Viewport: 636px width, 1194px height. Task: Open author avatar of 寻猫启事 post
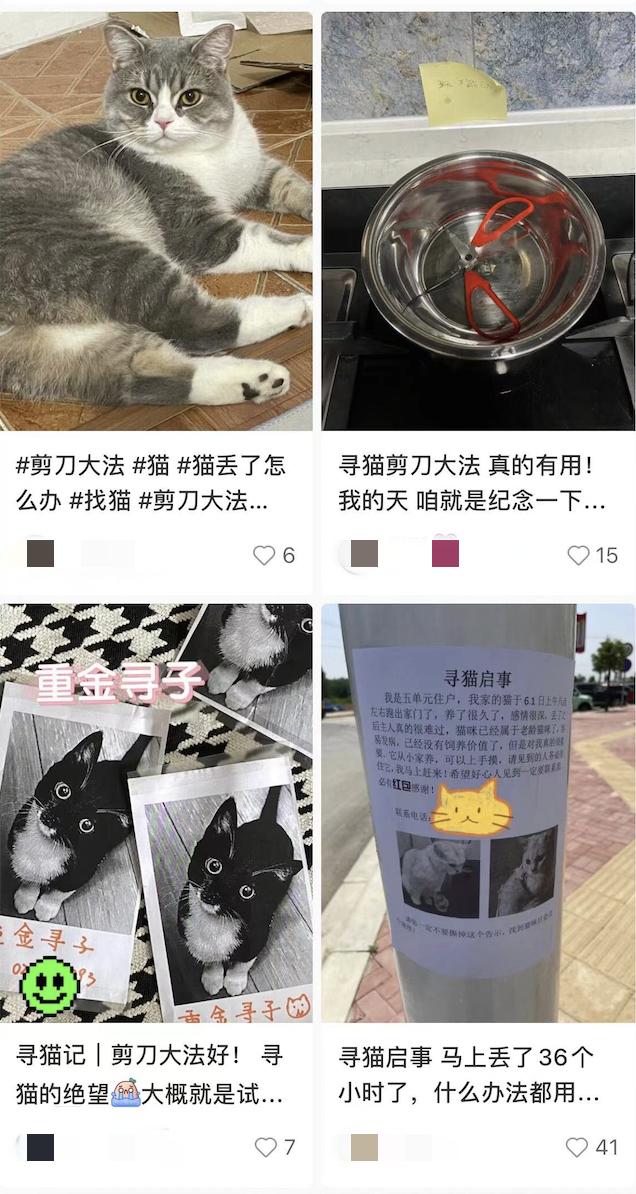(364, 1147)
